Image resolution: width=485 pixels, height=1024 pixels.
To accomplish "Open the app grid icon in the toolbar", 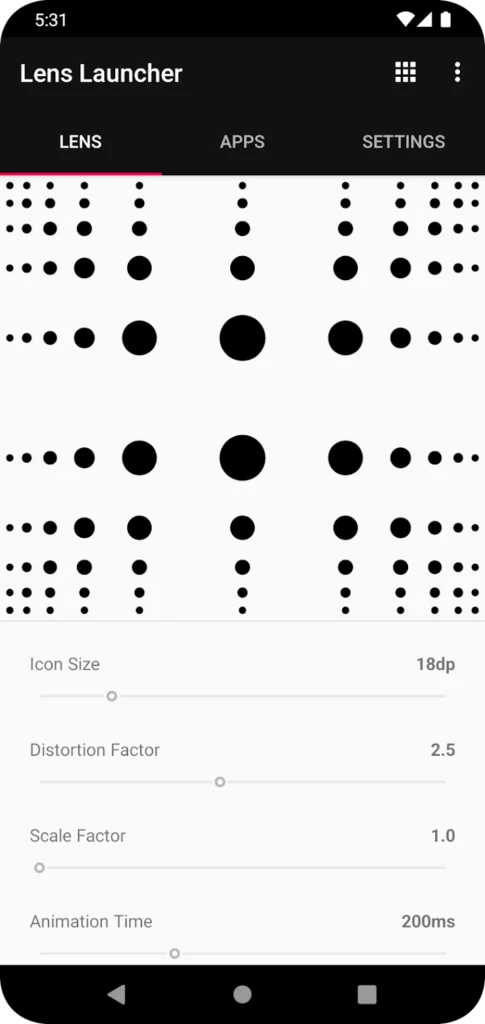I will [x=405, y=72].
